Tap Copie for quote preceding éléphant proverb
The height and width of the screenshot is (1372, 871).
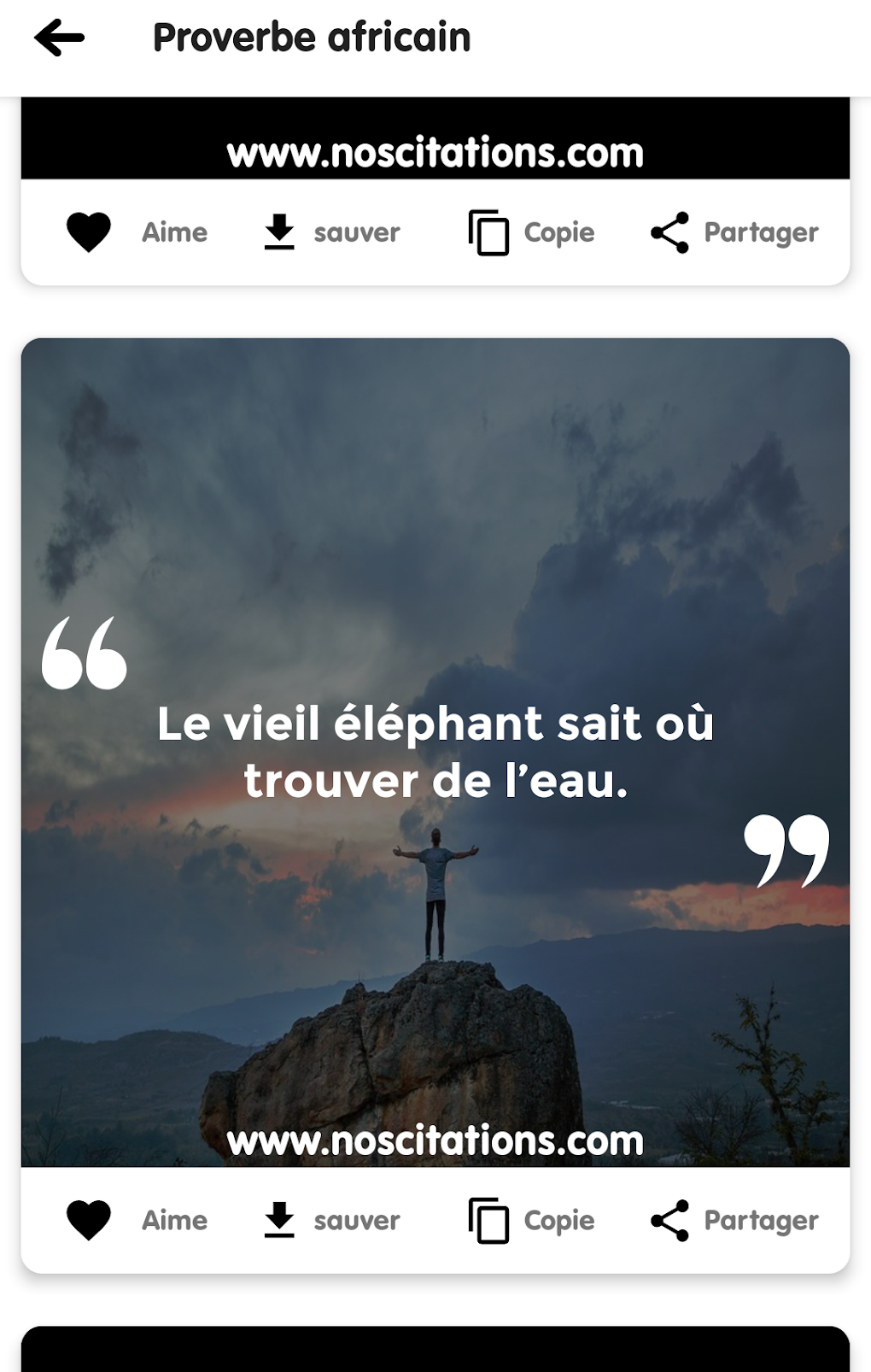coord(489,232)
